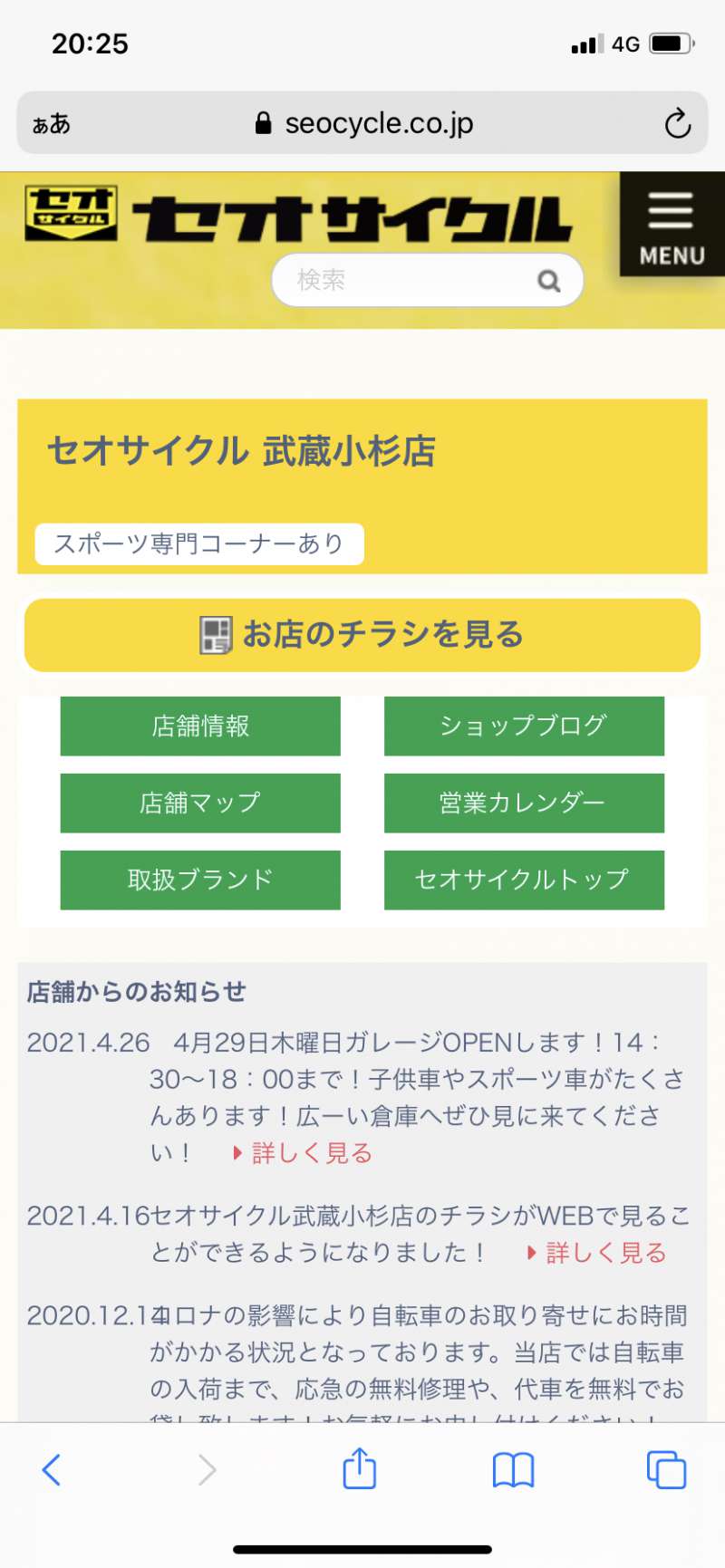This screenshot has height=1568, width=725.
Task: Reload the page in the address bar
Action: click(x=677, y=123)
